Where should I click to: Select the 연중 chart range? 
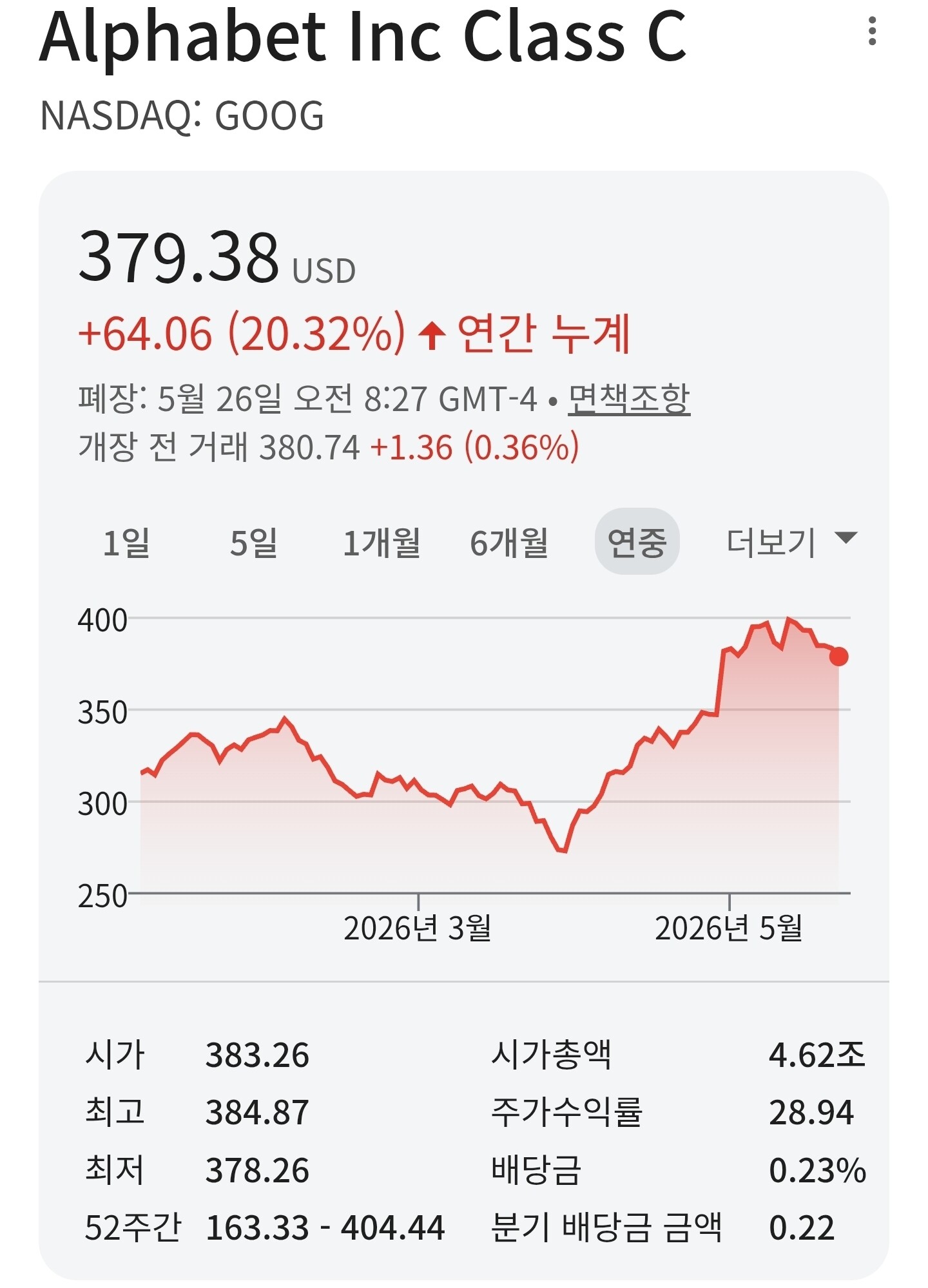(637, 541)
